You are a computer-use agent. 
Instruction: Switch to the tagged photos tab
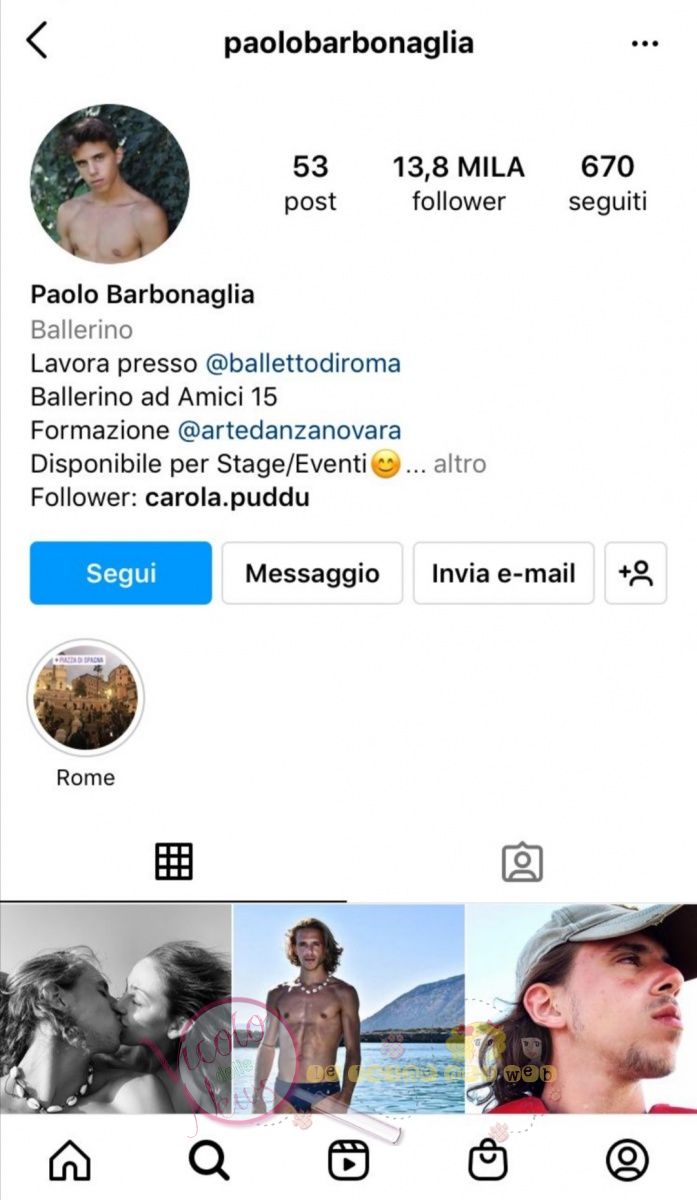(x=521, y=861)
